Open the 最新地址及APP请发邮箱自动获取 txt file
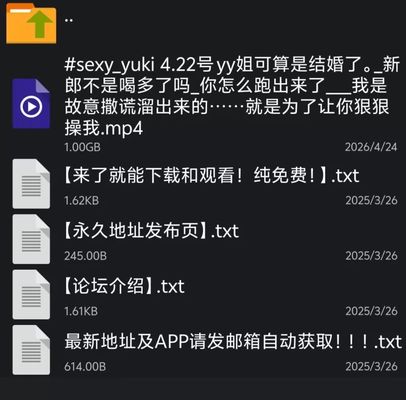The width and height of the screenshot is (406, 400). coord(203,350)
